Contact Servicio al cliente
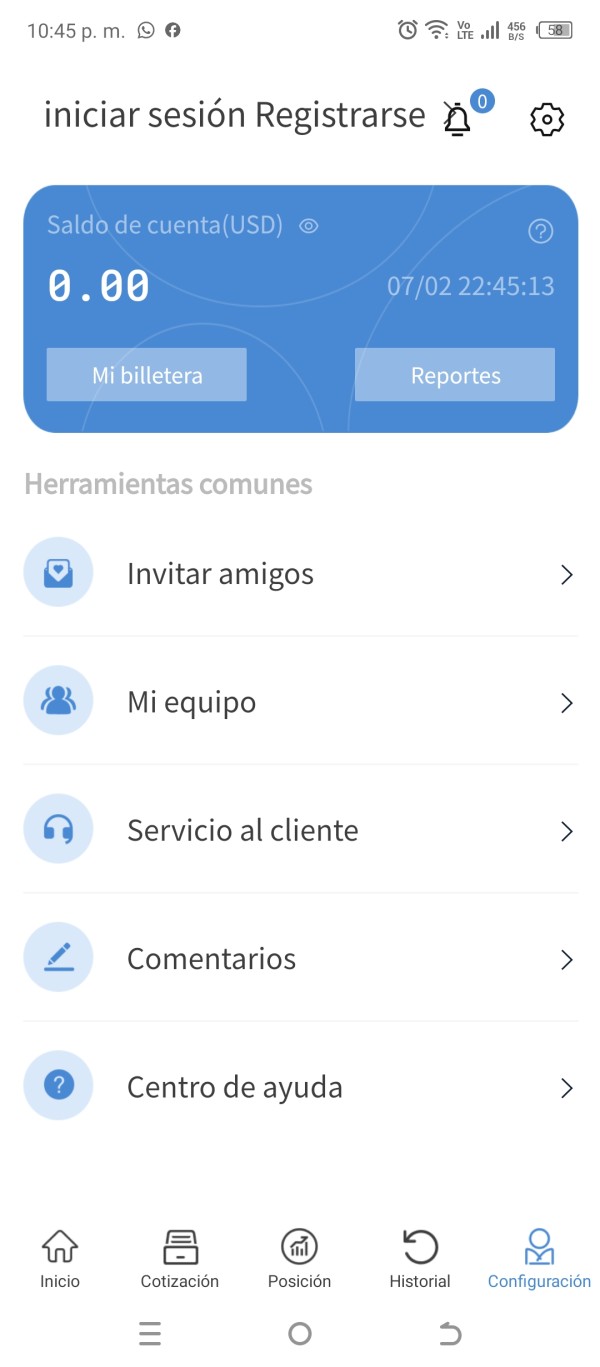The image size is (600, 1367). (300, 830)
